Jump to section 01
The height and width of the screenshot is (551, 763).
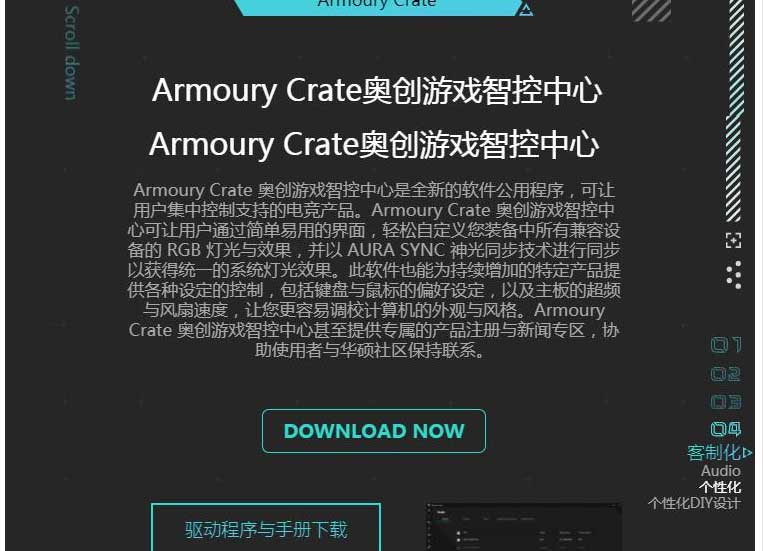[726, 346]
